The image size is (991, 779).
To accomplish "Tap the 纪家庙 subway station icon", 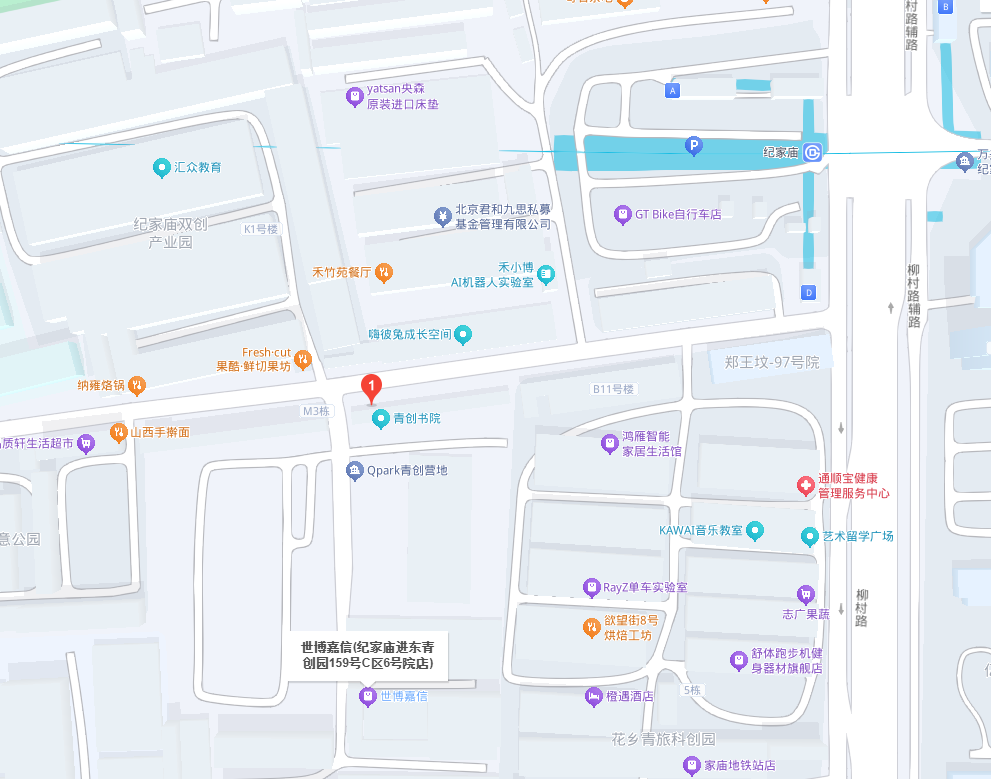I will pyautogui.click(x=813, y=152).
